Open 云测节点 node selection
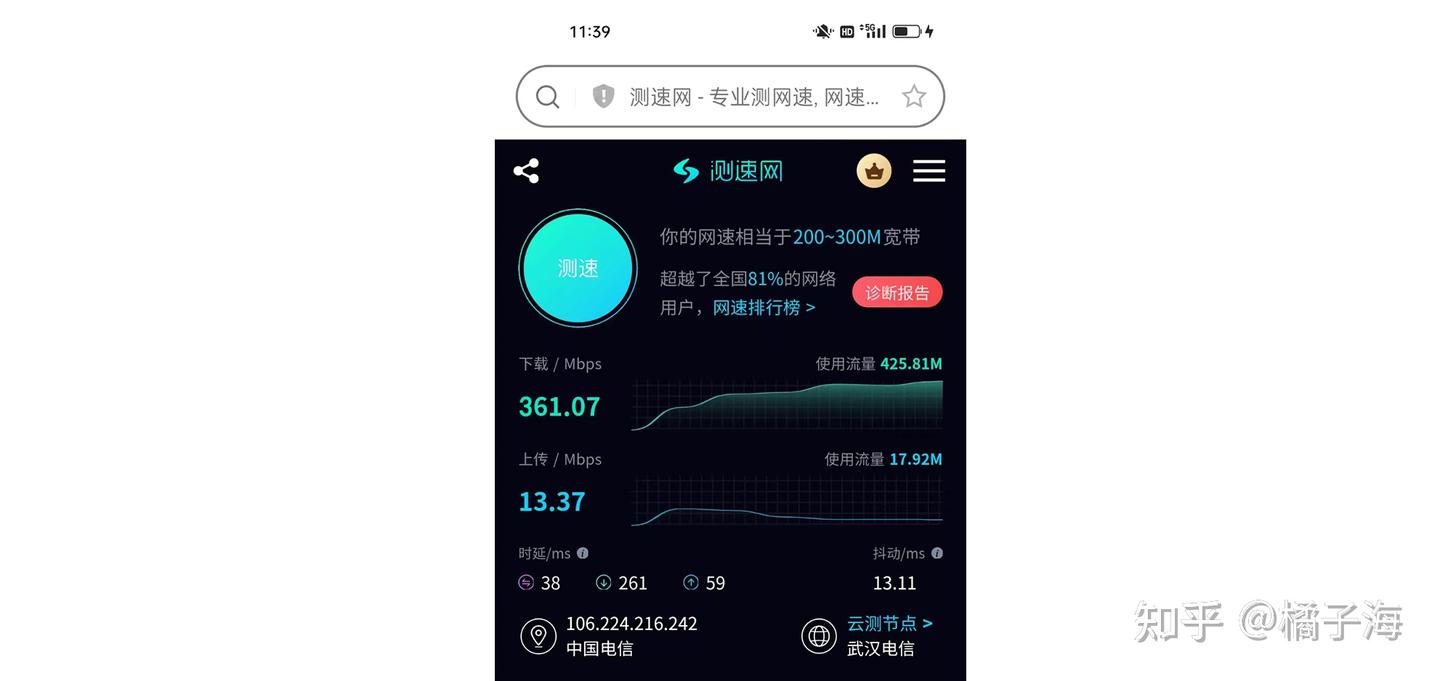Viewport: 1440px width, 681px height. pyautogui.click(x=889, y=623)
